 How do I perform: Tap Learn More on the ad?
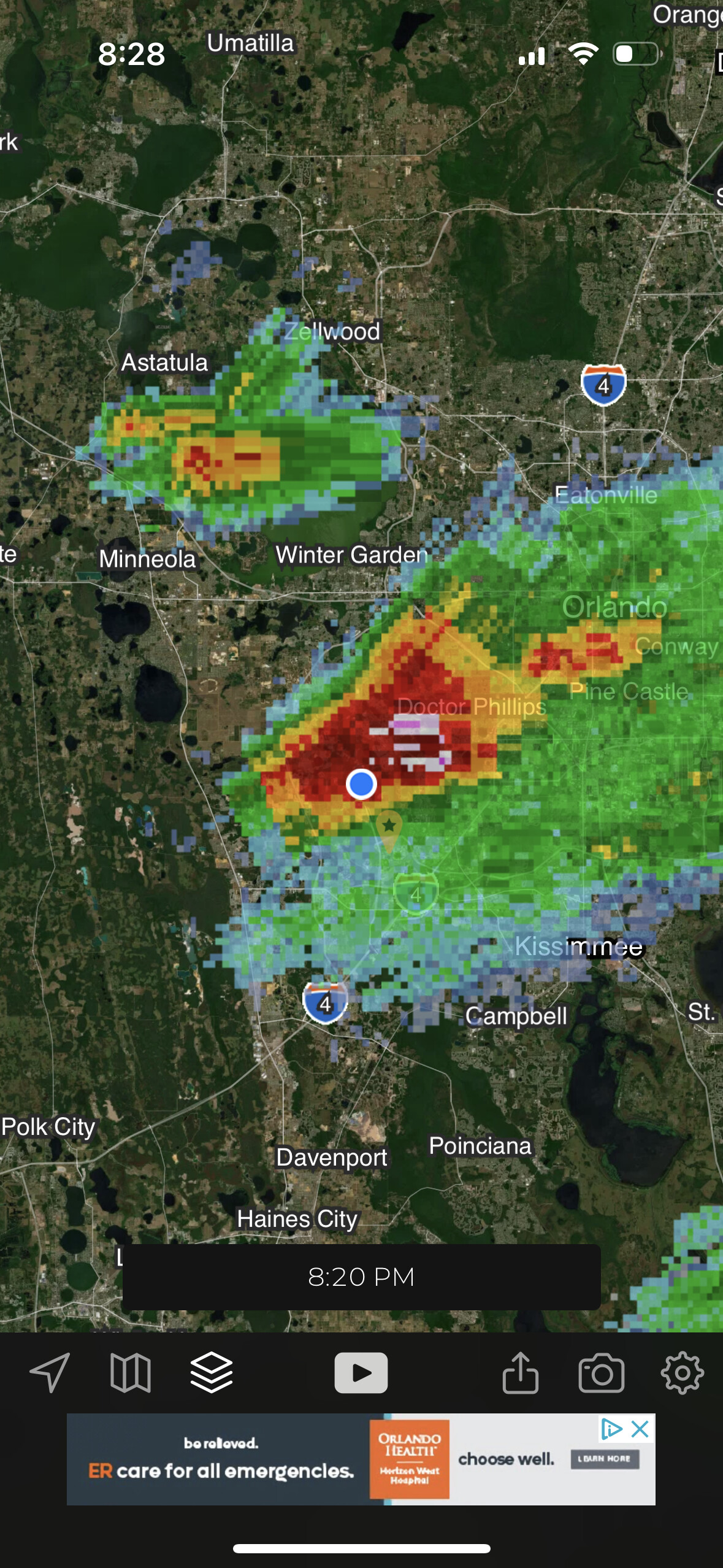(605, 1459)
